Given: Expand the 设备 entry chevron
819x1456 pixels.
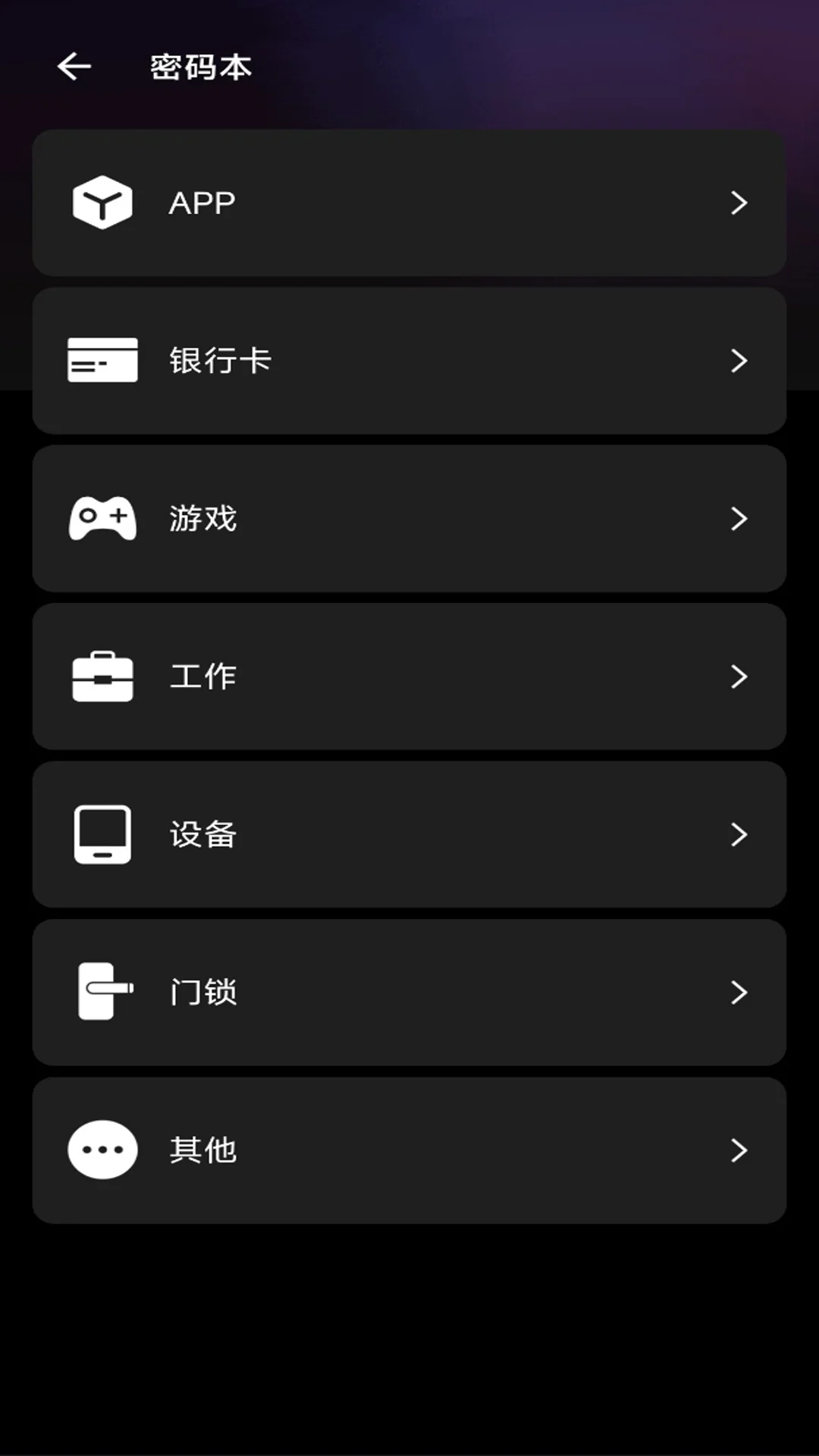Looking at the screenshot, I should click(x=739, y=835).
